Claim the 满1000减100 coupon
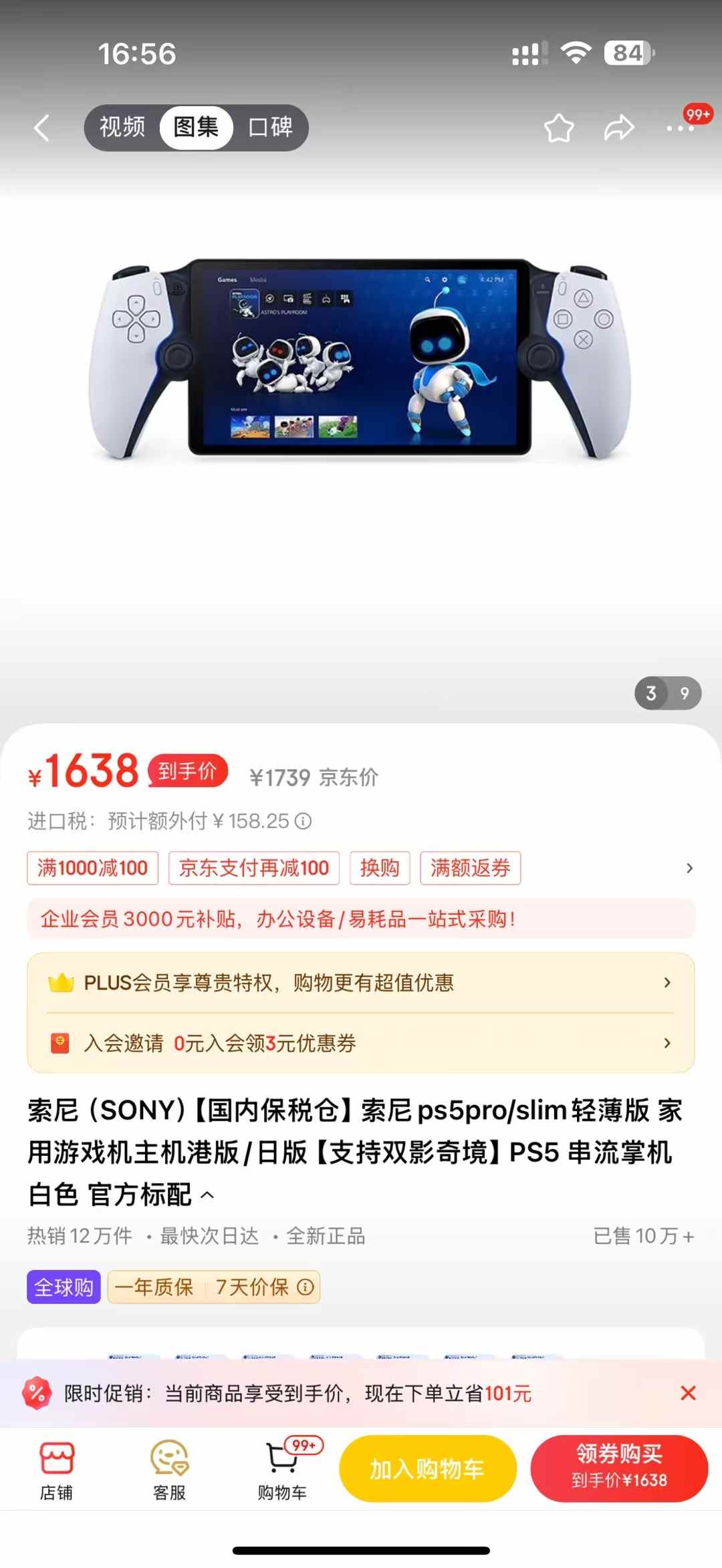 (x=92, y=868)
